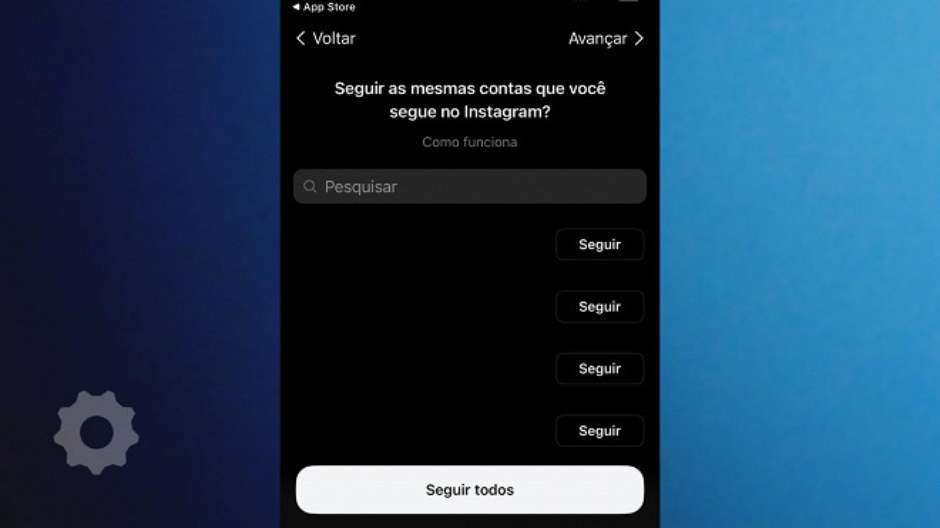Image resolution: width=940 pixels, height=528 pixels.
Task: Return to the App Store
Action: tap(323, 7)
